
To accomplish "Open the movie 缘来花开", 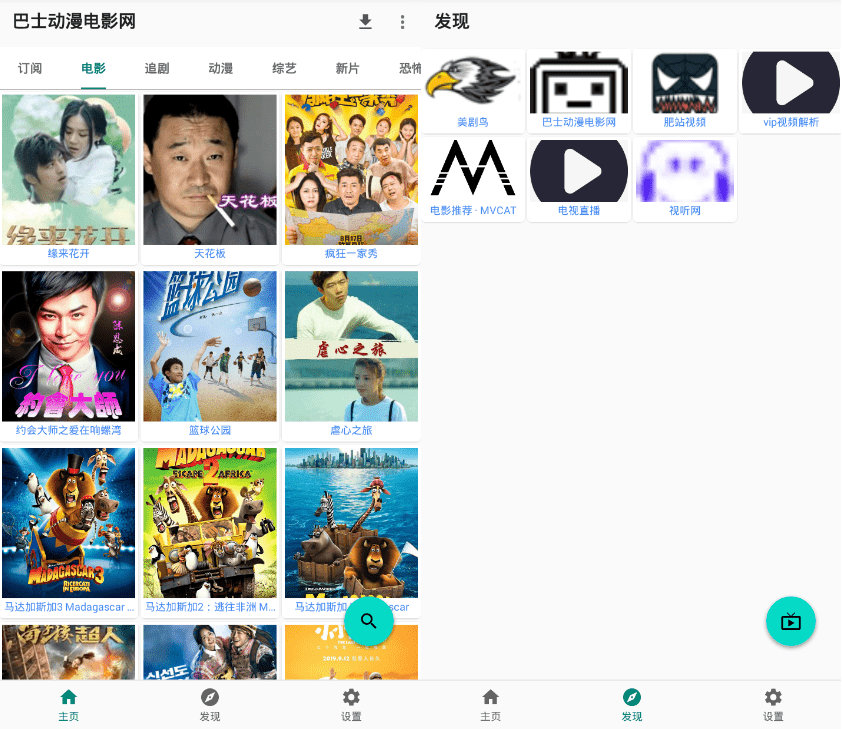I will point(68,175).
